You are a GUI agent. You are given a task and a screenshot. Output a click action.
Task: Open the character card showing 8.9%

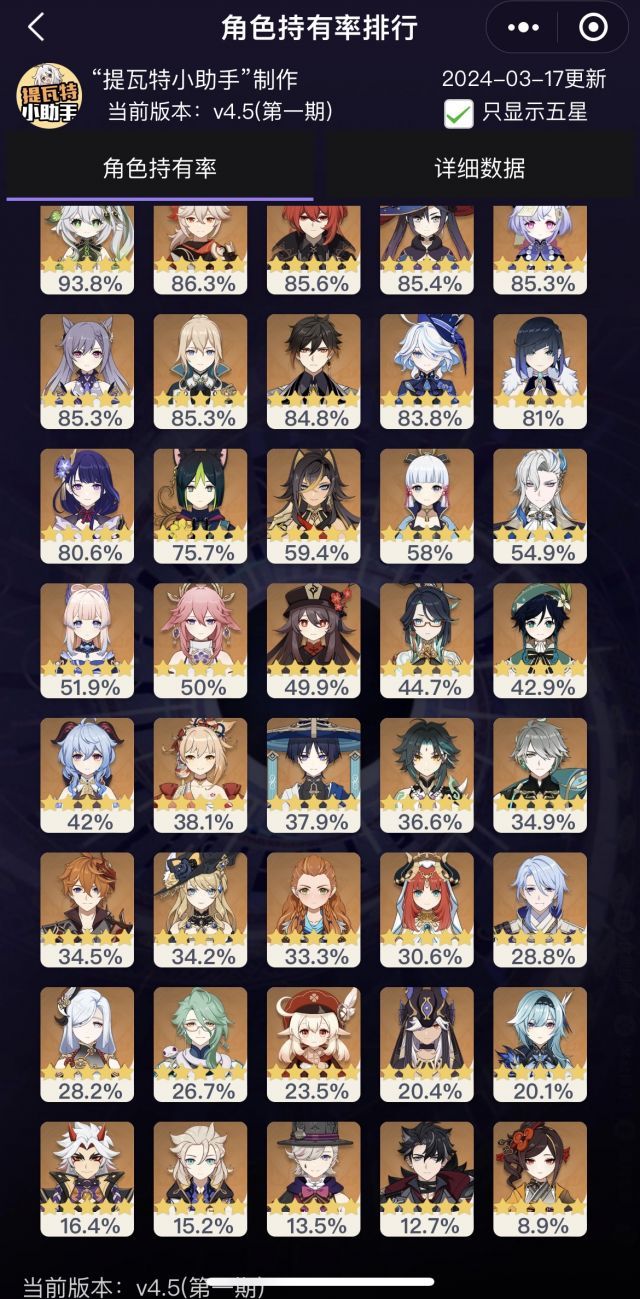540,1179
